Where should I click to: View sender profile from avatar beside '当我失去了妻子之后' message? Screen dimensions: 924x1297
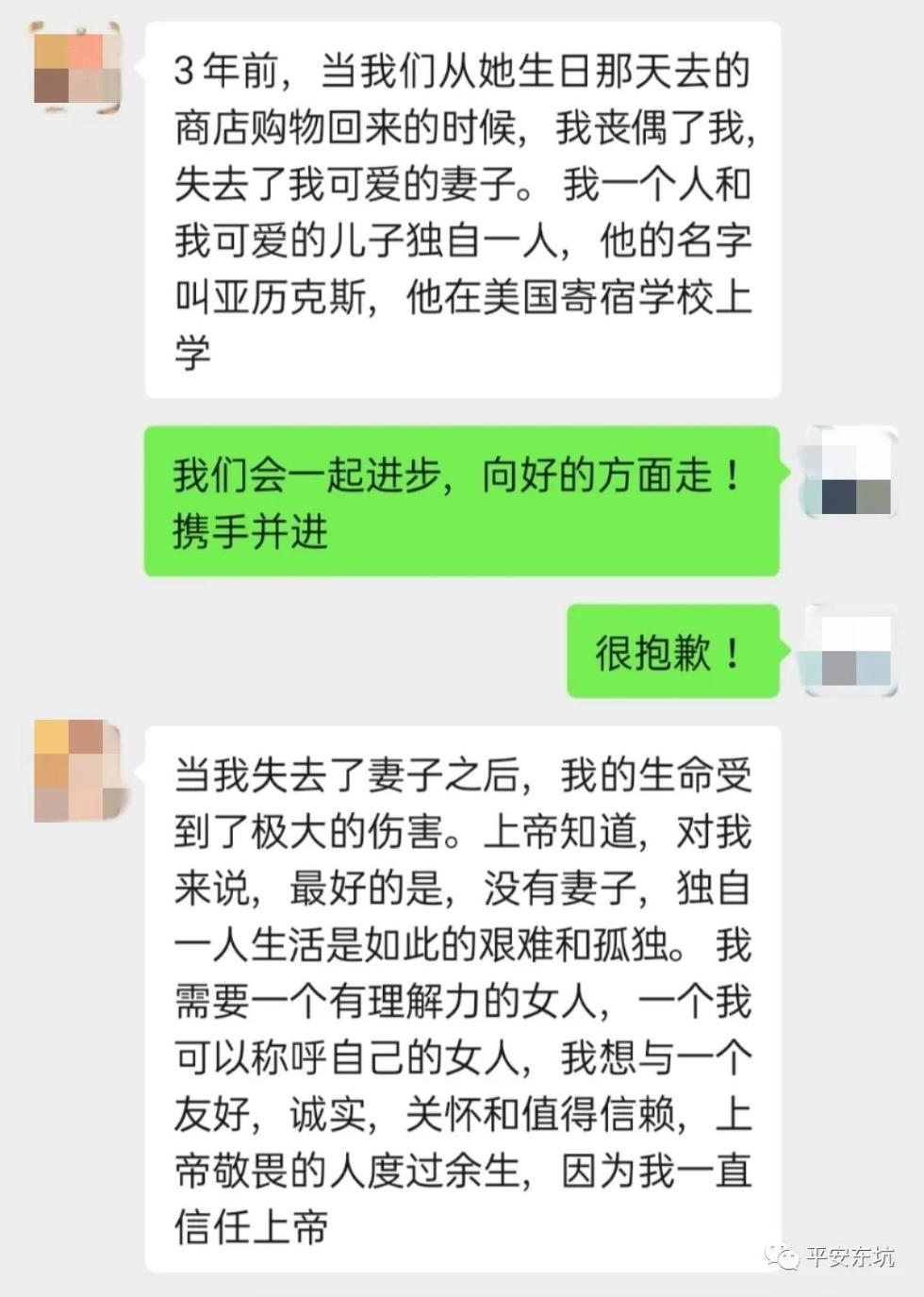pos(78,771)
